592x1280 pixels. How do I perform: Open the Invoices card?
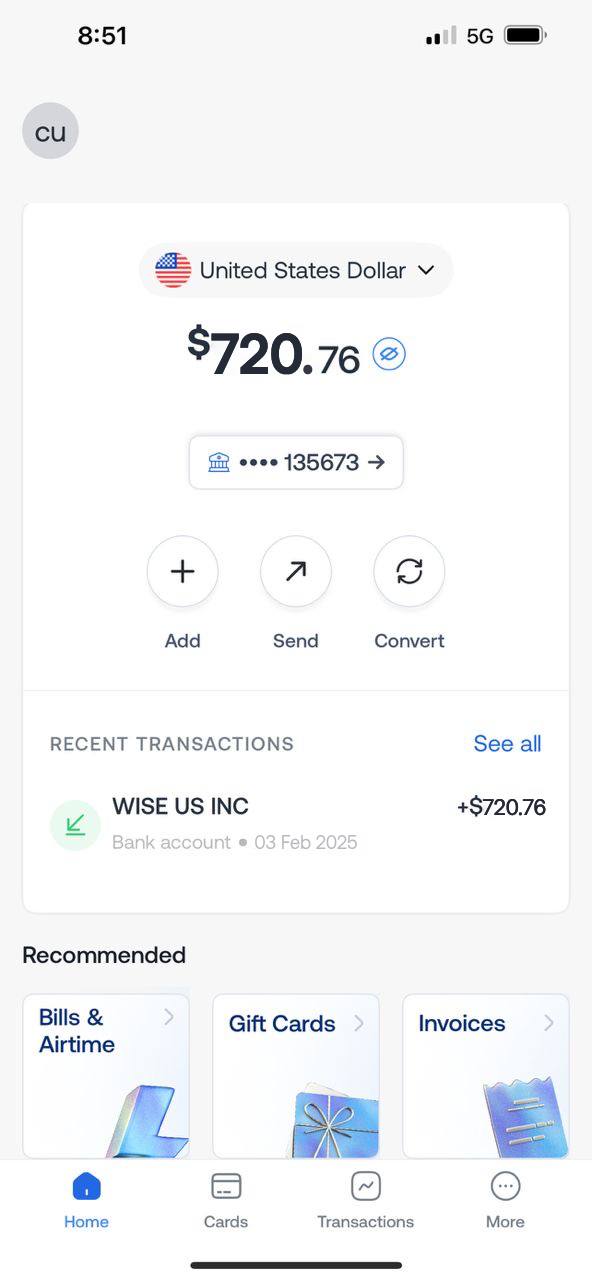pos(486,1076)
